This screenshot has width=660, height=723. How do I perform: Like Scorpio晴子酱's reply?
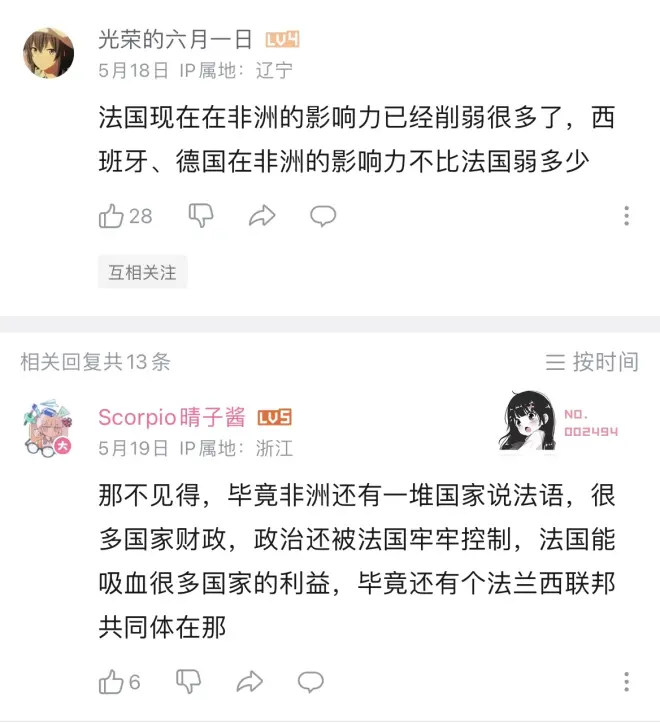(111, 682)
